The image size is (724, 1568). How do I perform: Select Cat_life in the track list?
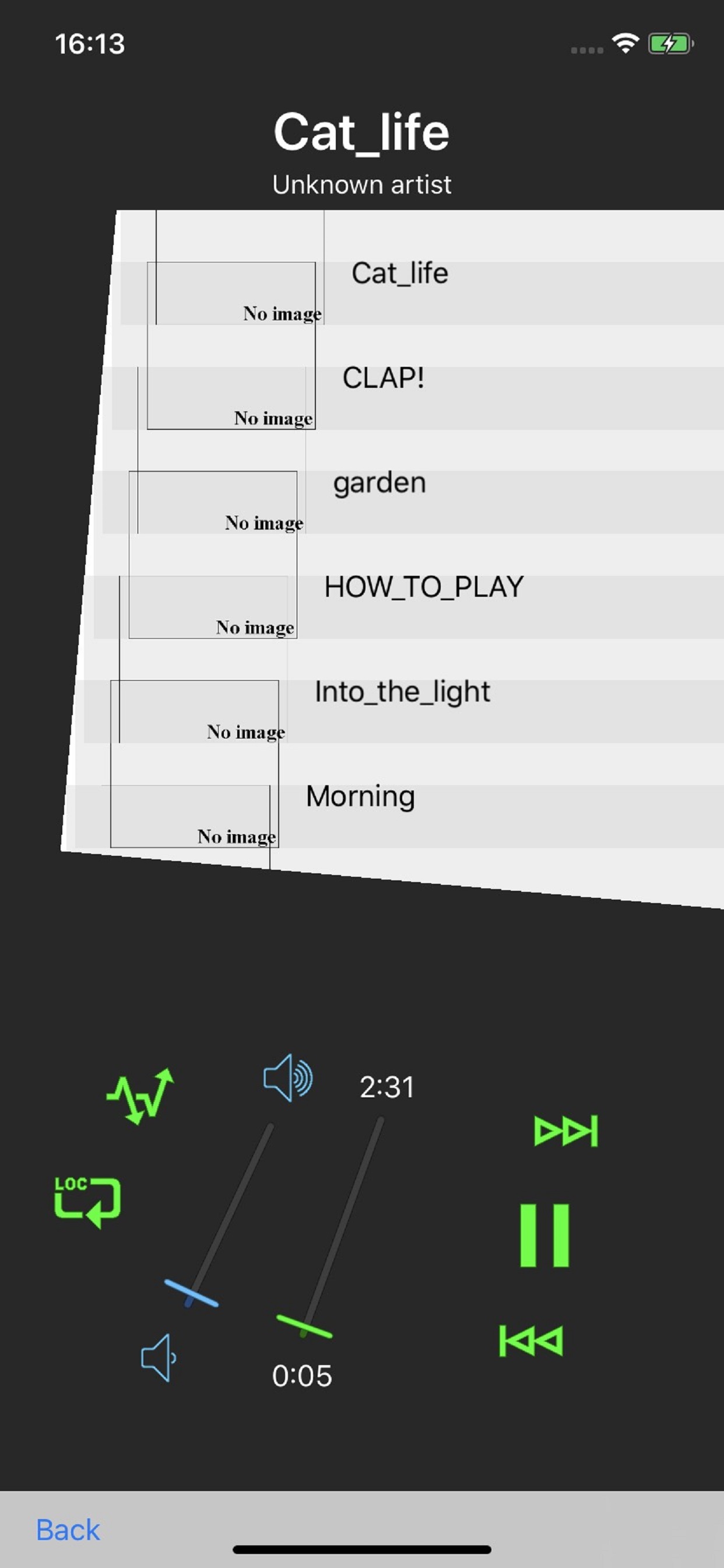[400, 274]
